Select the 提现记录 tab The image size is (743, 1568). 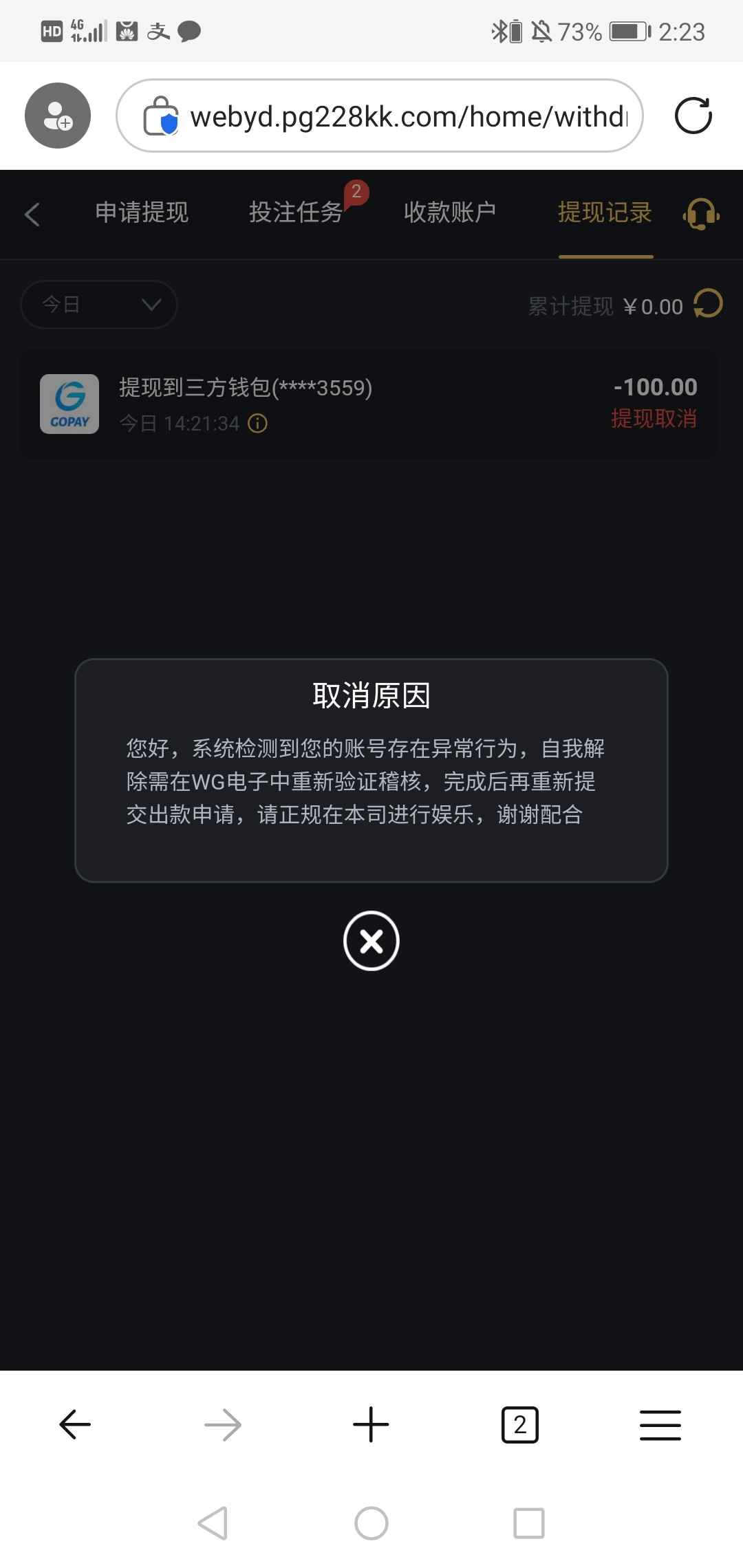pos(605,213)
